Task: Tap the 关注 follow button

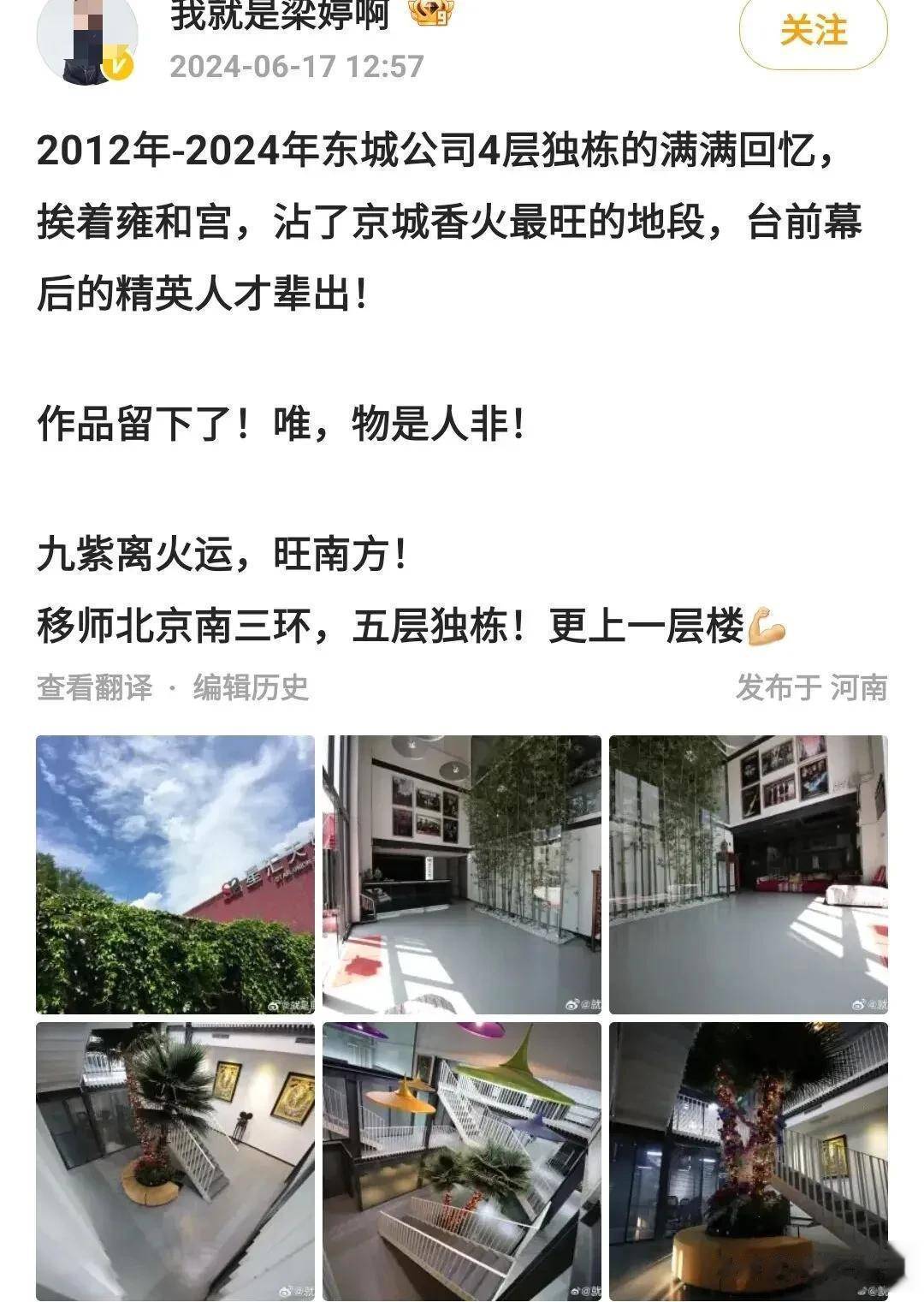Action: tap(813, 32)
